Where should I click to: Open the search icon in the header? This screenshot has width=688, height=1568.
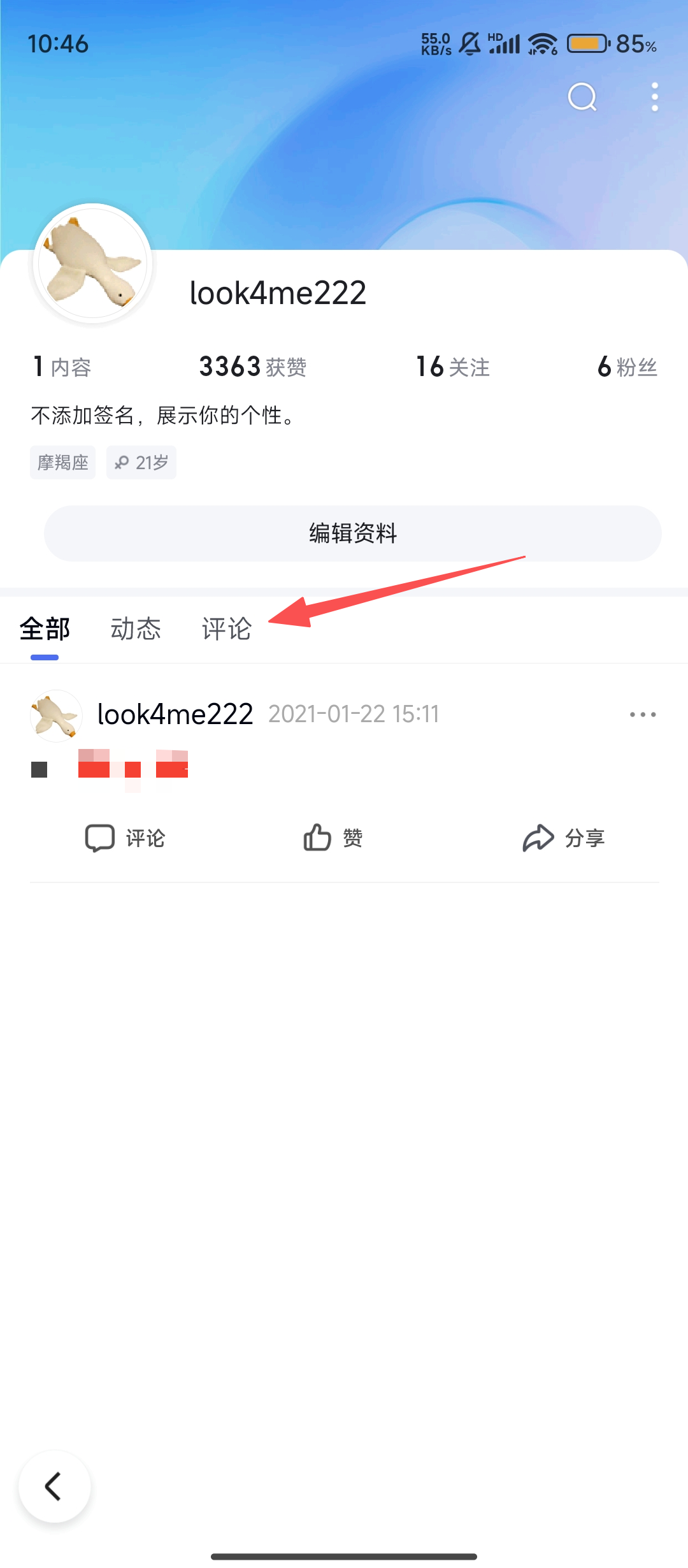(x=582, y=98)
